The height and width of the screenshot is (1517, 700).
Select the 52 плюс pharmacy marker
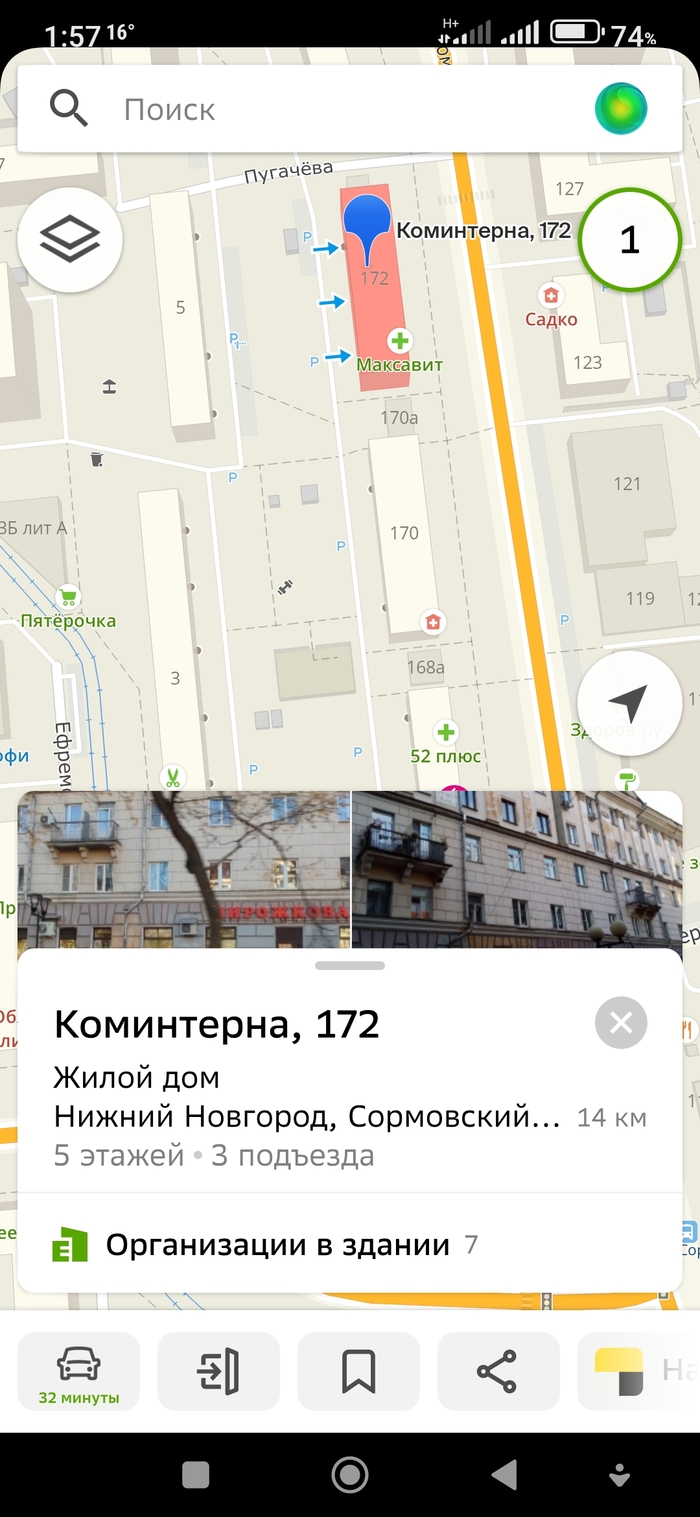[446, 733]
